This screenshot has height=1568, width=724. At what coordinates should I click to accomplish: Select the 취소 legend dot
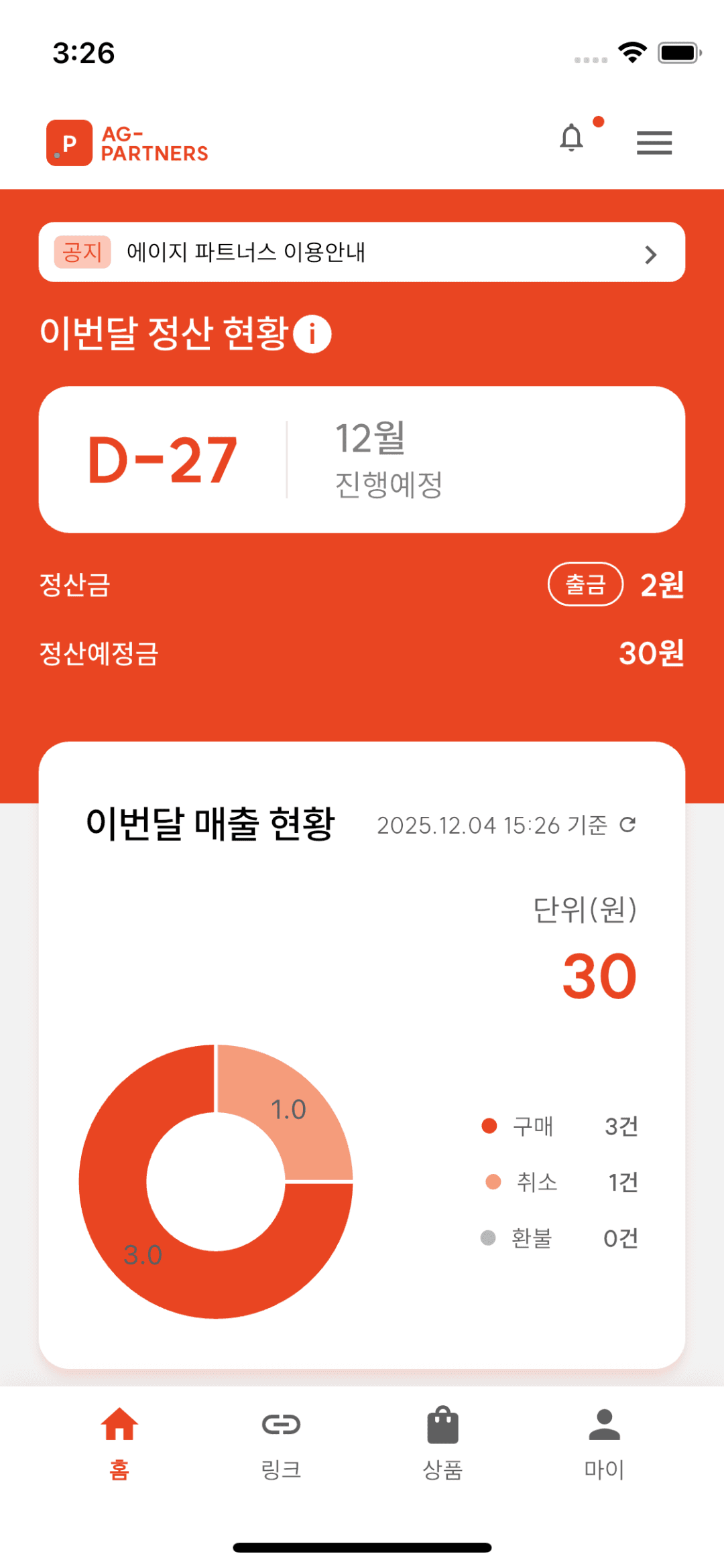coord(493,1182)
